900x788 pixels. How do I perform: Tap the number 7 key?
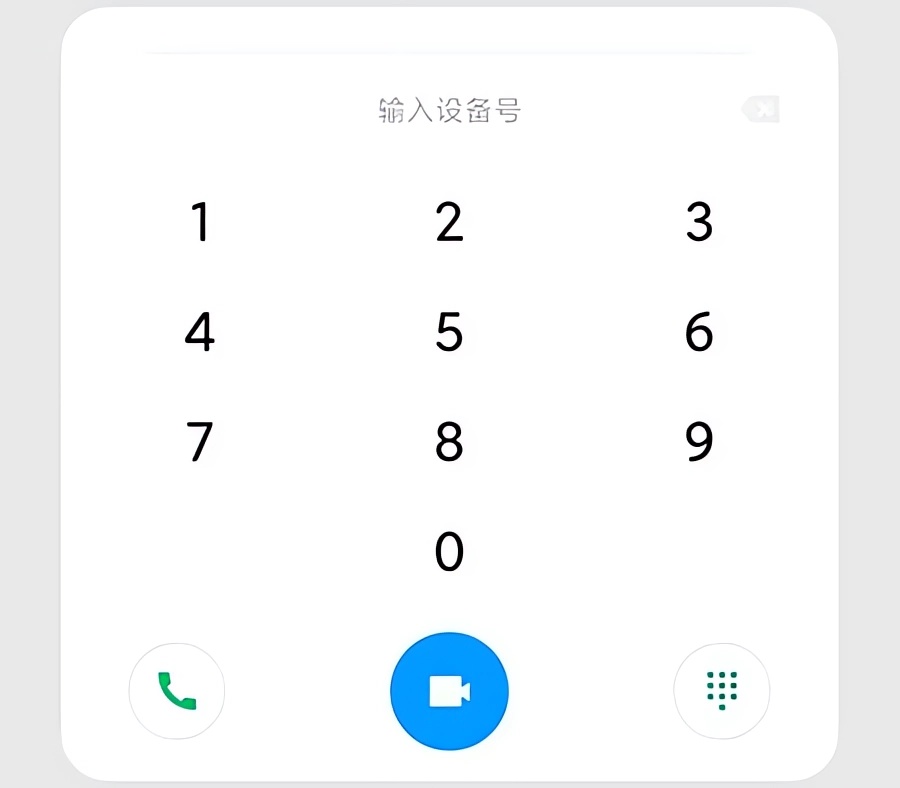tap(200, 442)
